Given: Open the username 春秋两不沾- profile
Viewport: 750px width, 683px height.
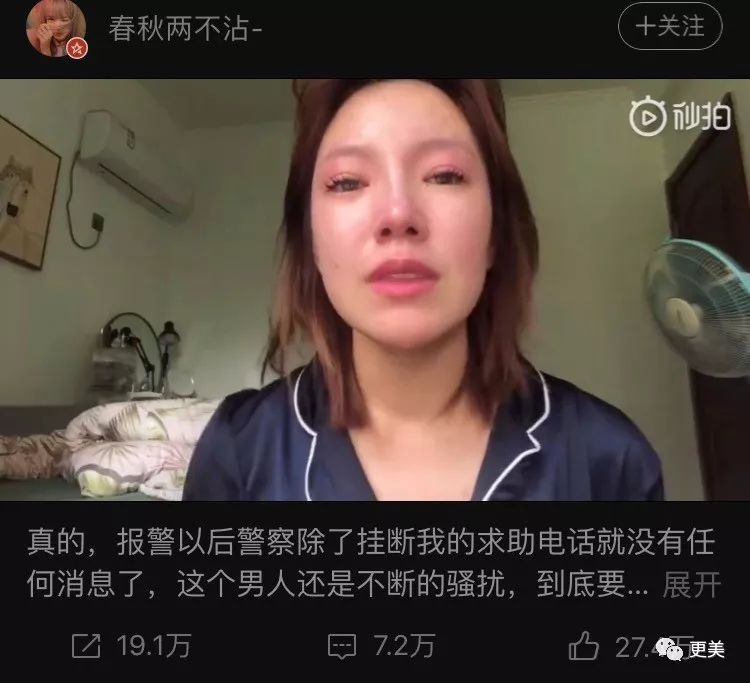Looking at the screenshot, I should 186,28.
